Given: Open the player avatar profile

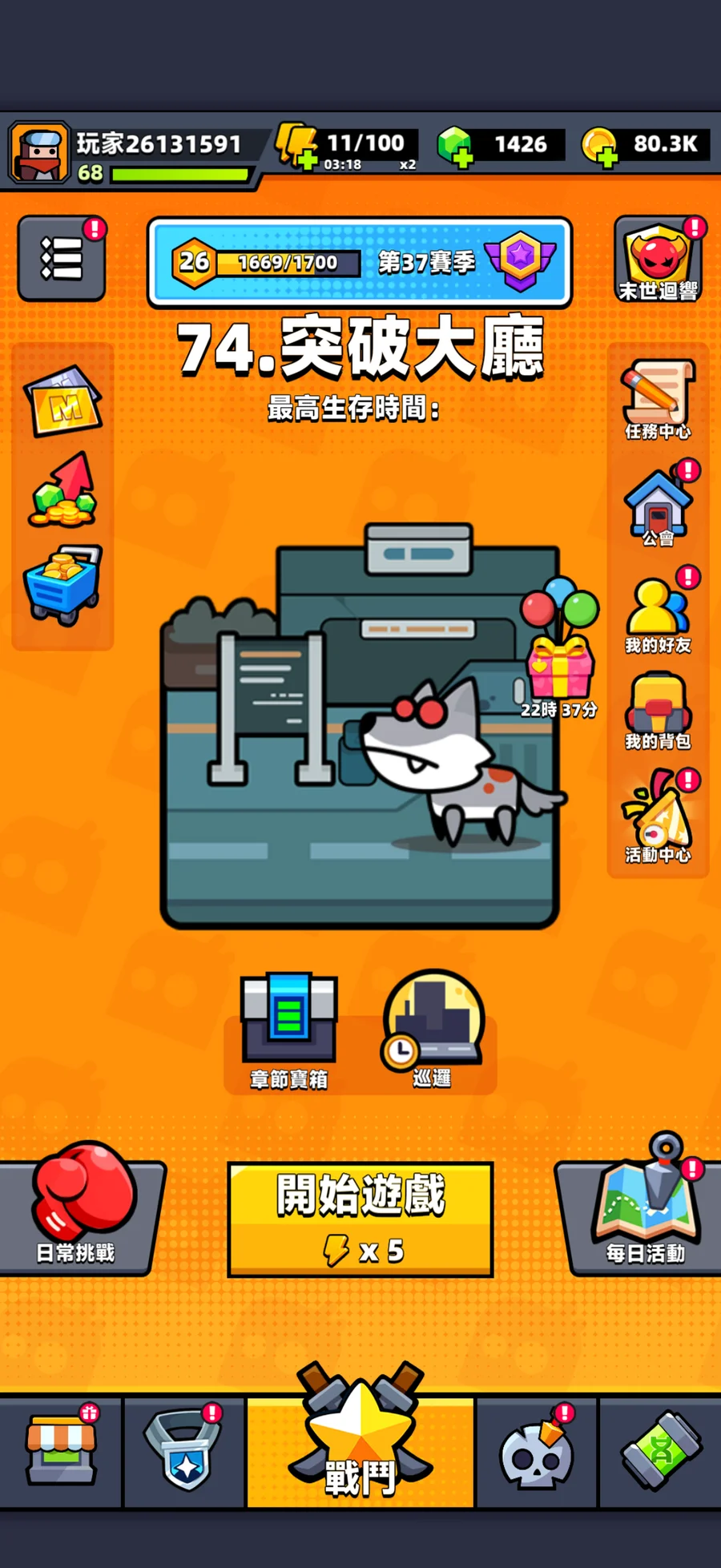Looking at the screenshot, I should tap(38, 152).
